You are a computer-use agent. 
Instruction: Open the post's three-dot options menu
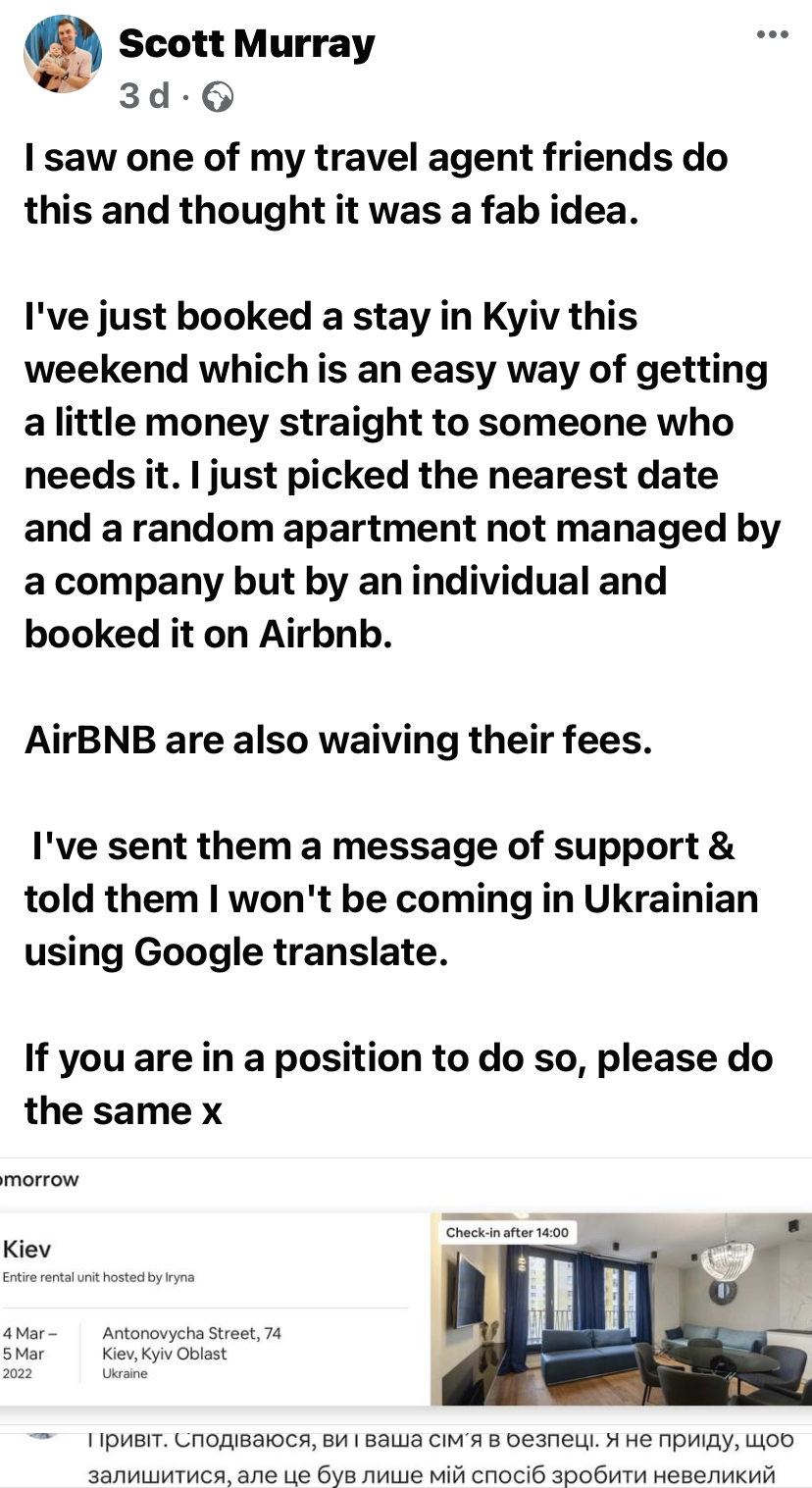[772, 35]
